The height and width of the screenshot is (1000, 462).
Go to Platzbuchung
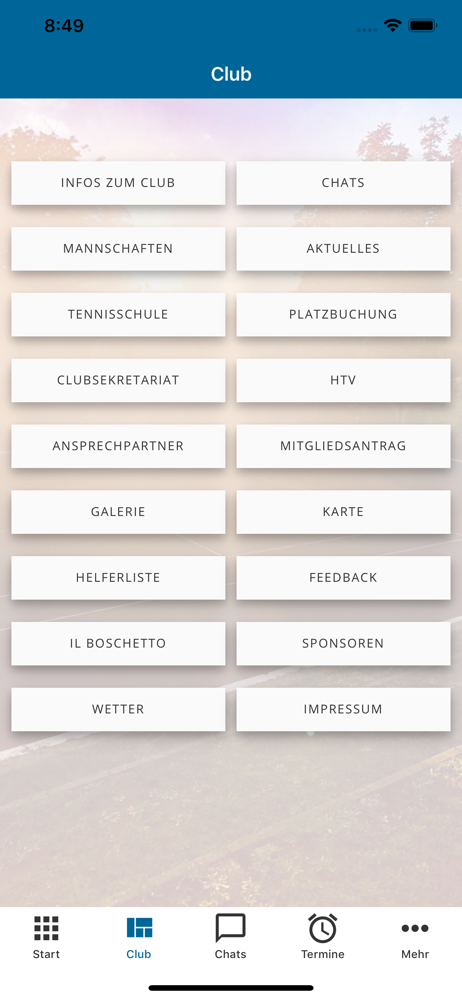coord(343,314)
